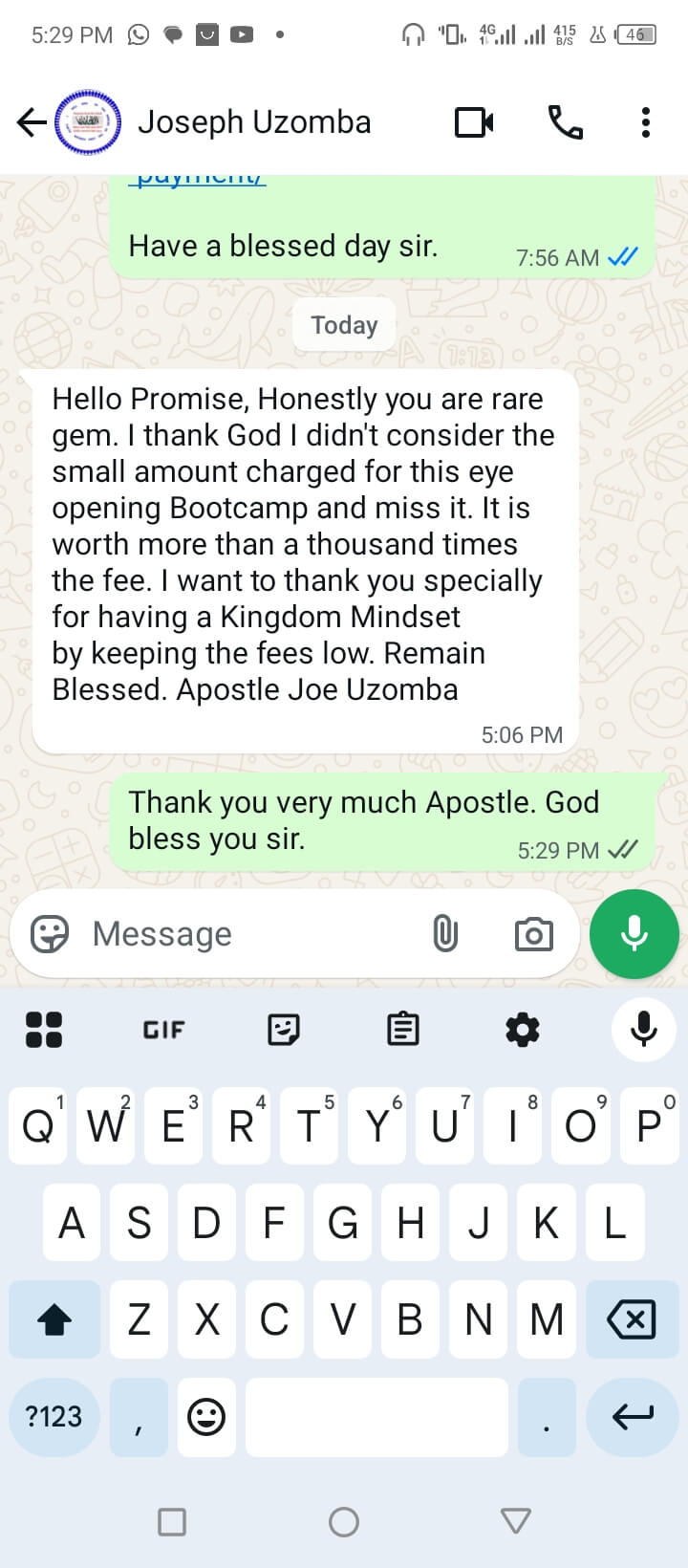Screen dimensions: 688x1568
Task: Activate keyboard voice typing microphone
Action: click(643, 1030)
